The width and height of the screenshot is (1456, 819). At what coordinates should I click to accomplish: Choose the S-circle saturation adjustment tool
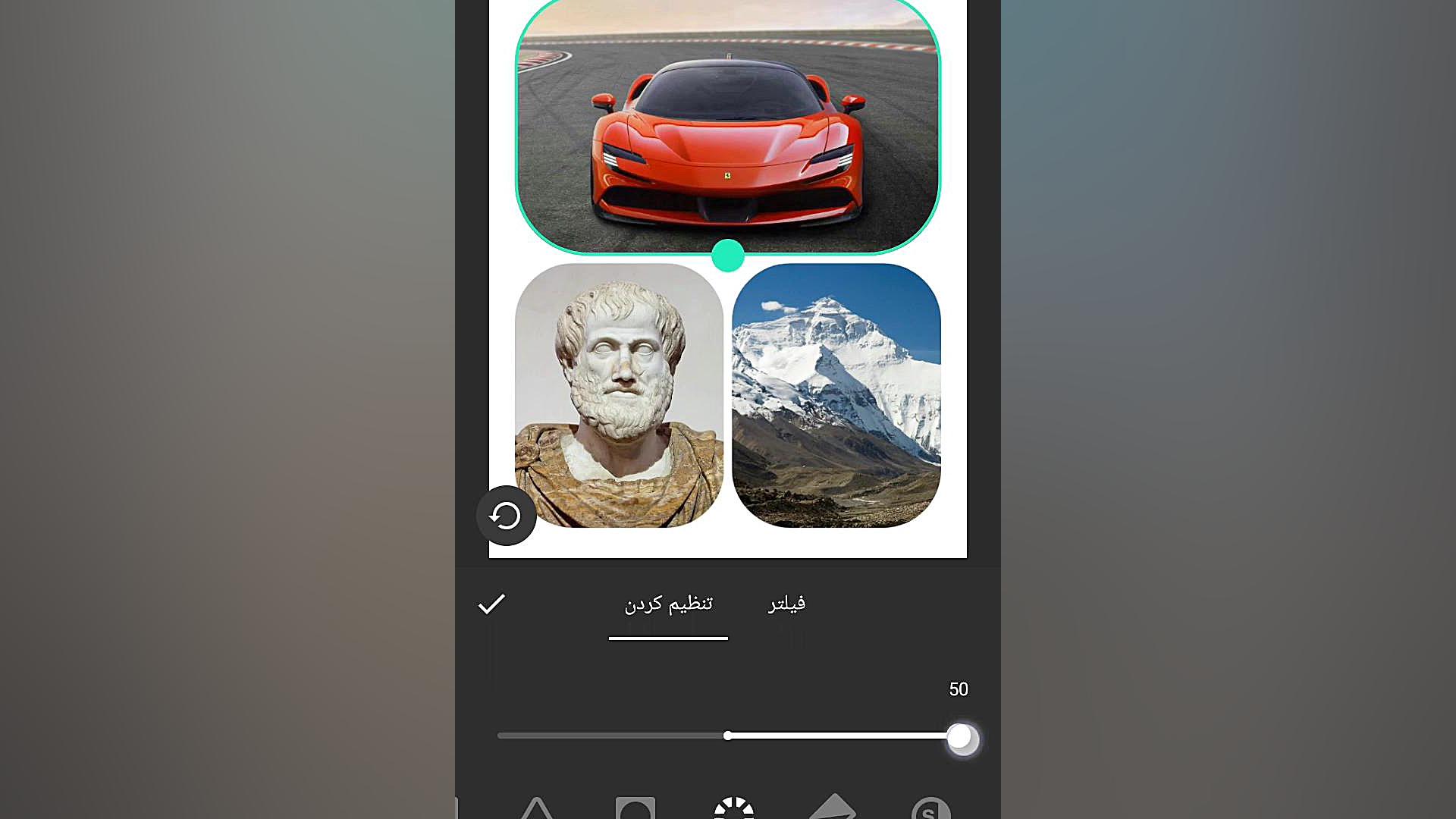(930, 808)
